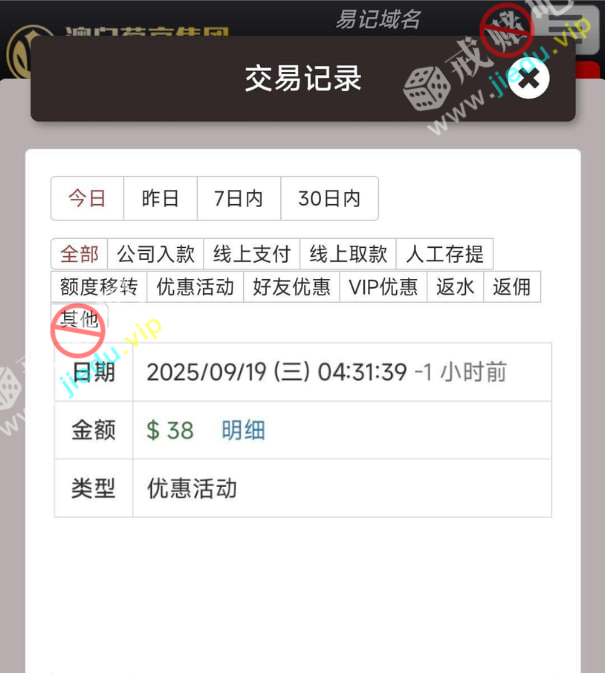Show records from 30日内
605x673 pixels.
329,198
